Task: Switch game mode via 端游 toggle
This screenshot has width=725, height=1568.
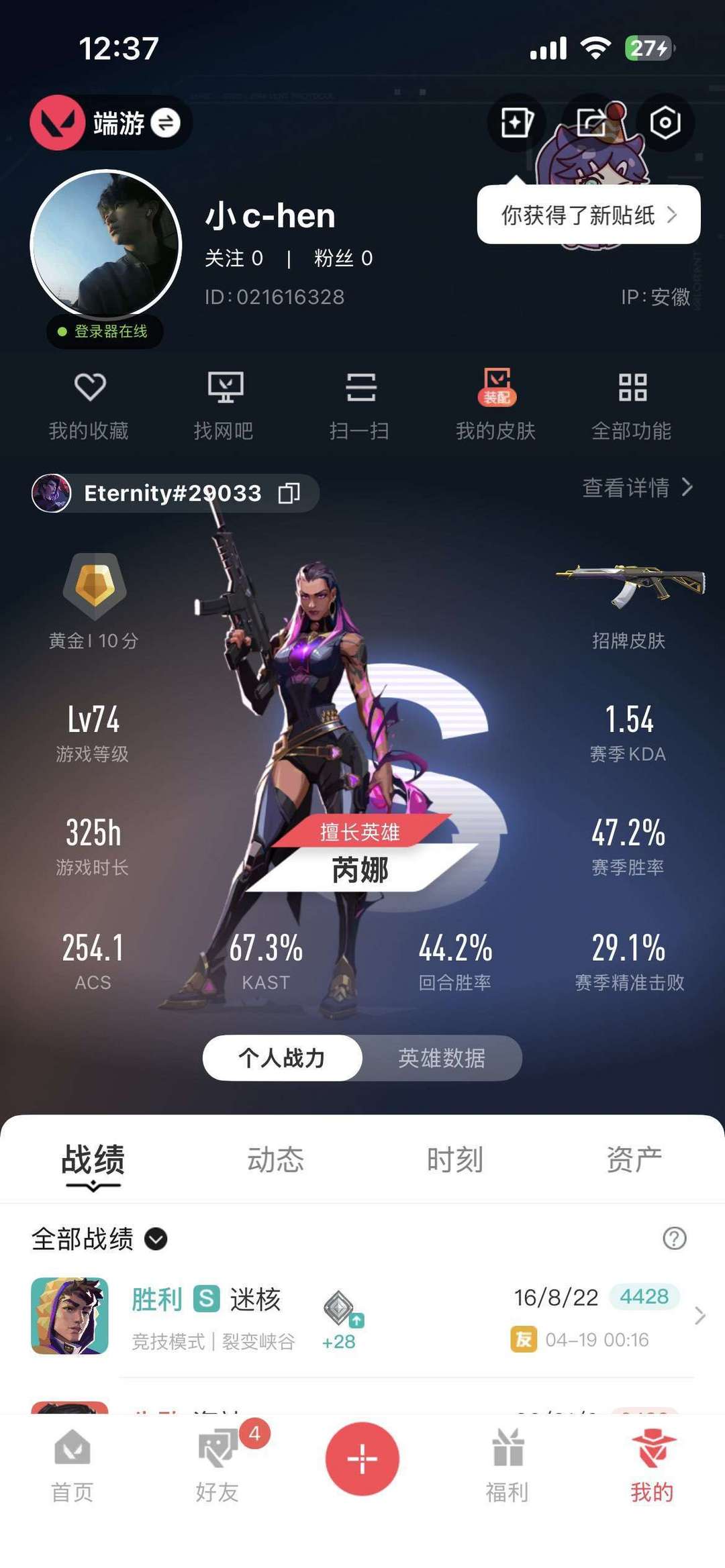Action: pos(165,123)
